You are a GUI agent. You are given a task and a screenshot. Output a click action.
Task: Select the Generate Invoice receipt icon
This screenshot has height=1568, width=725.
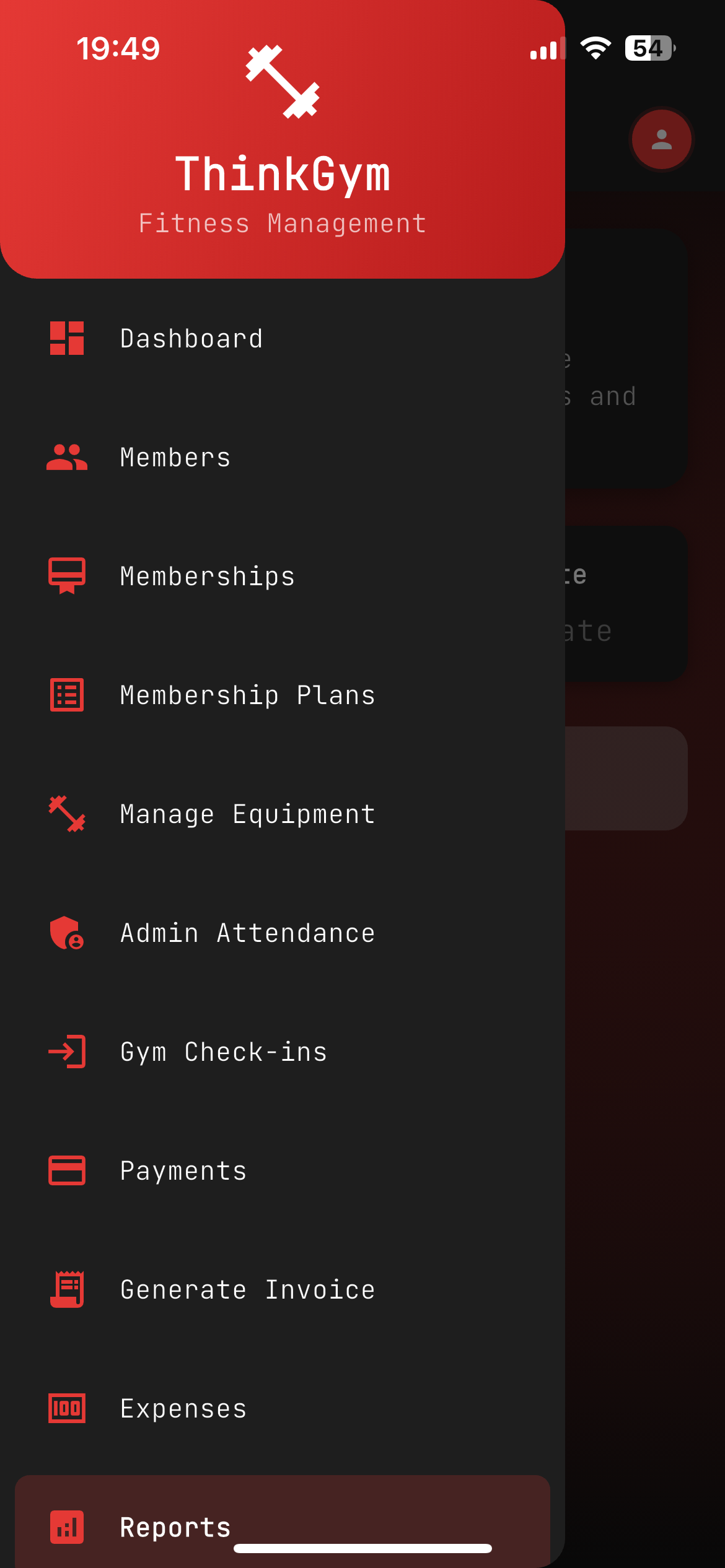[66, 1289]
